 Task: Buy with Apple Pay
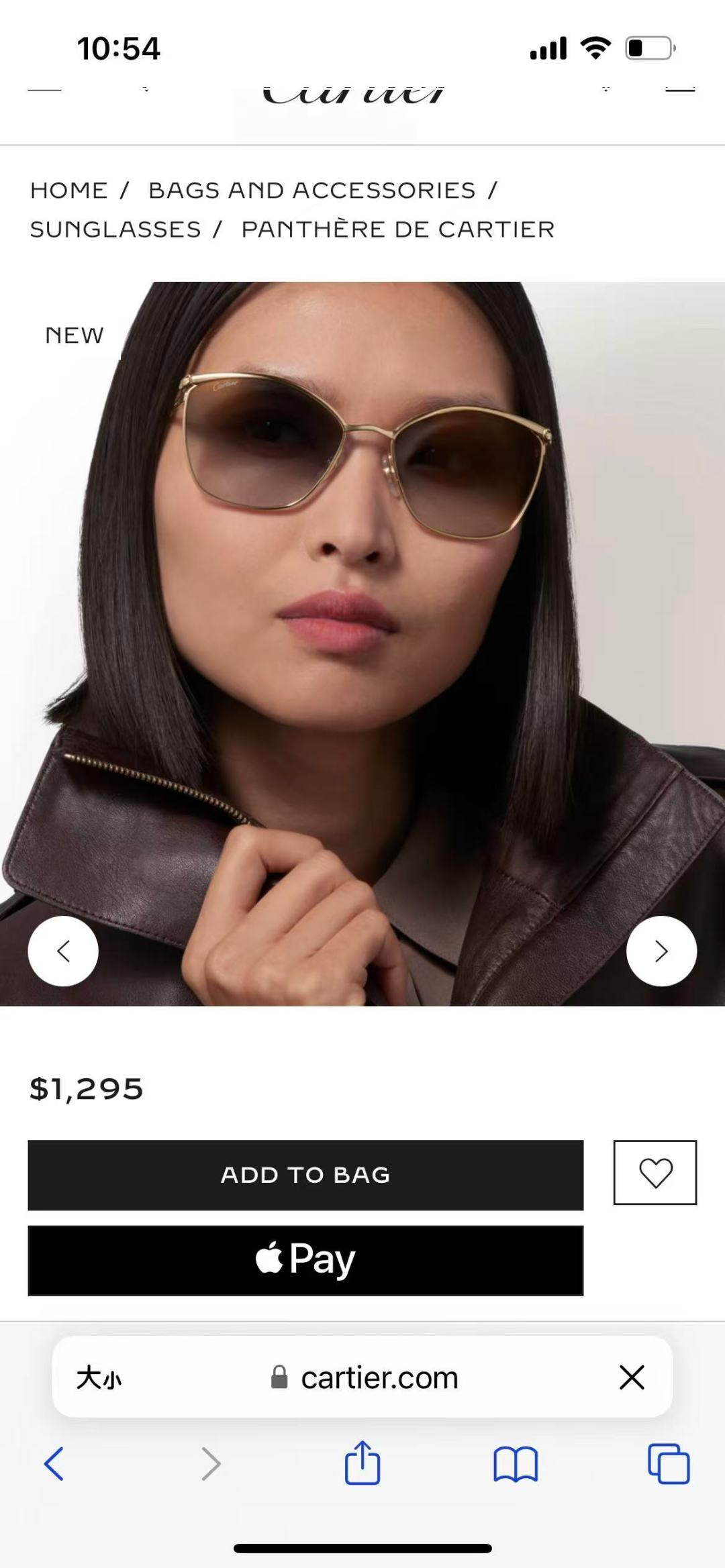pos(305,1260)
